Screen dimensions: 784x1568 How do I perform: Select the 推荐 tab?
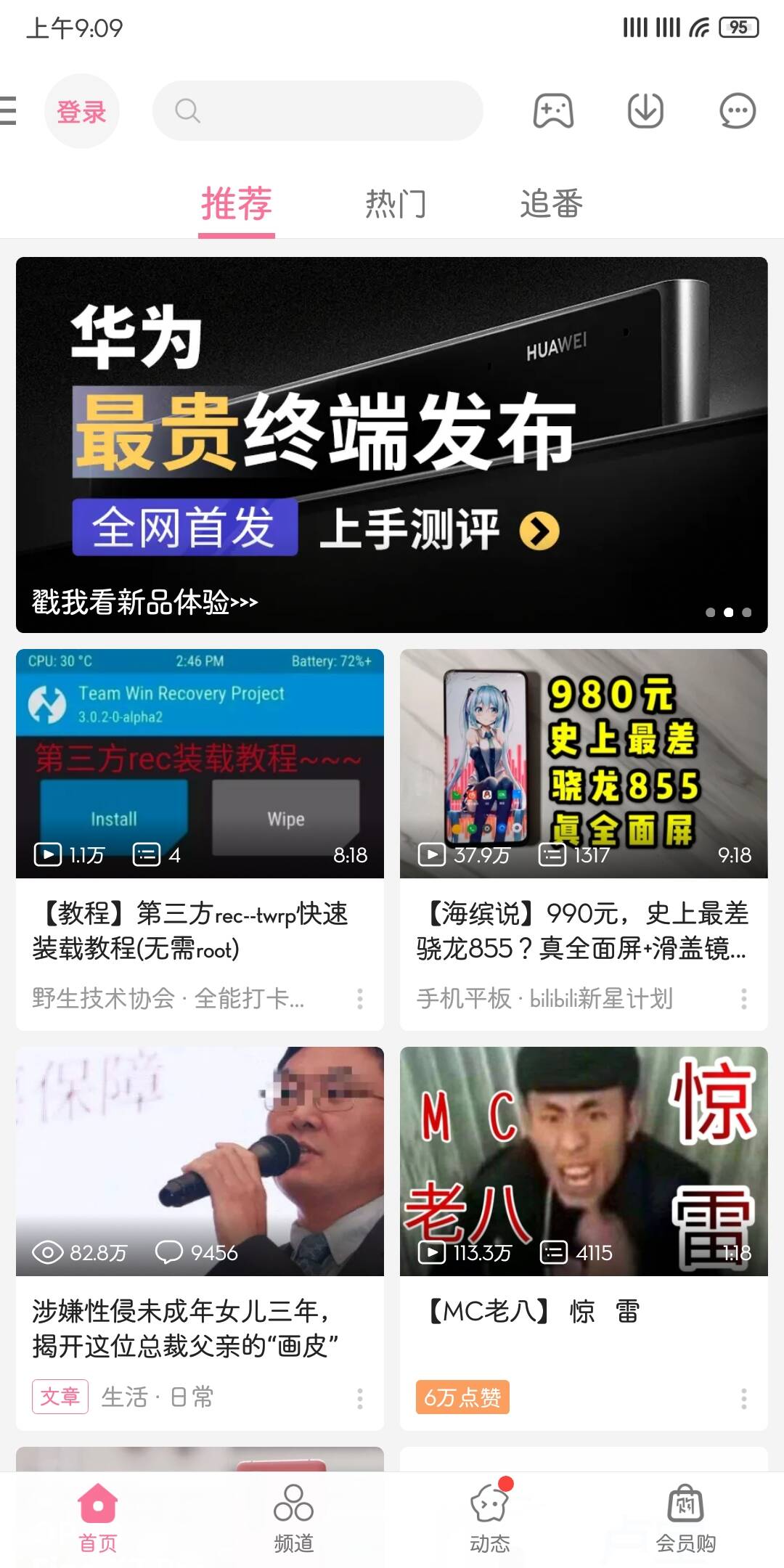237,204
